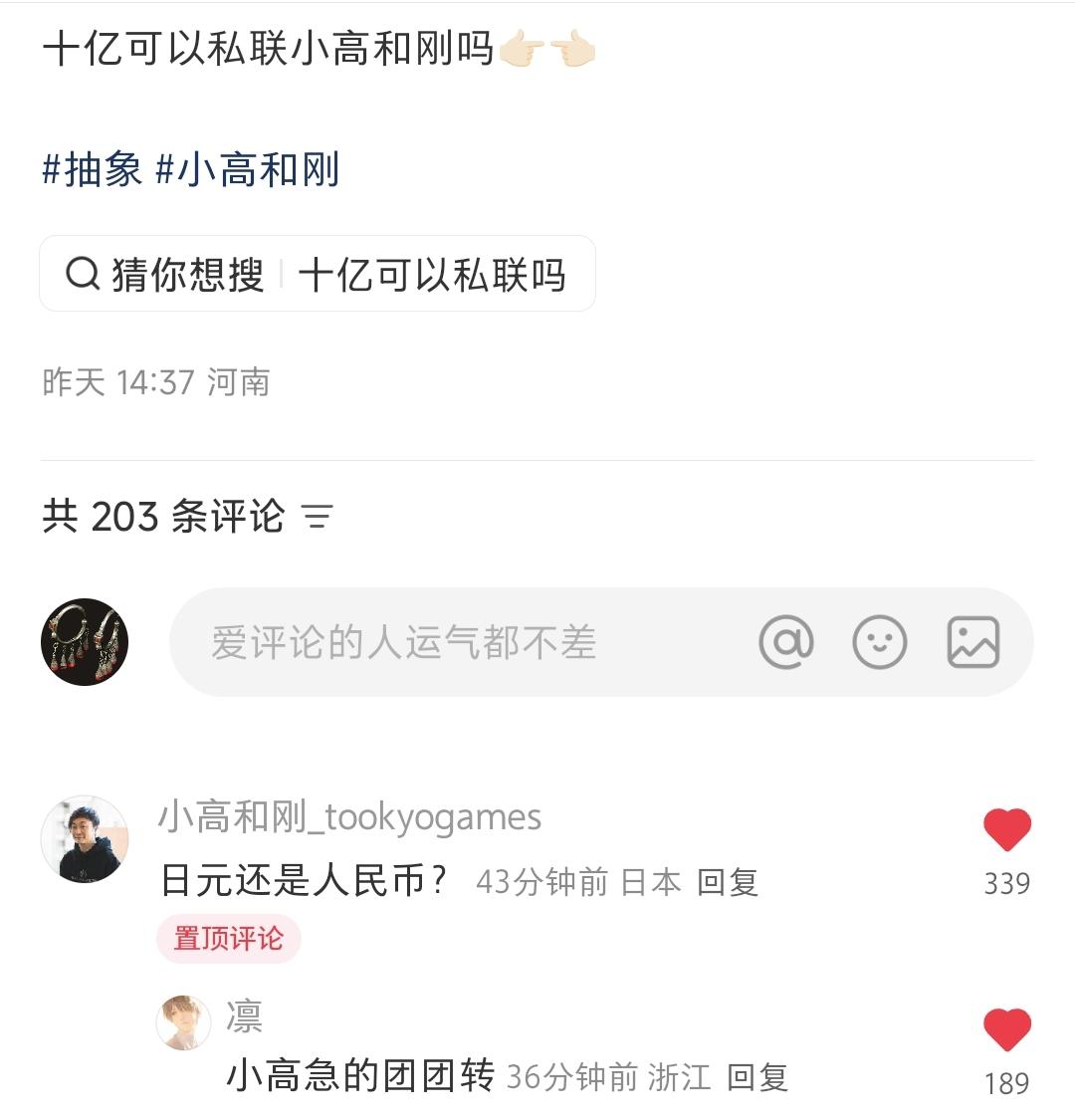The width and height of the screenshot is (1075, 1120).
Task: Reply to 凛's comment
Action: click(757, 1077)
